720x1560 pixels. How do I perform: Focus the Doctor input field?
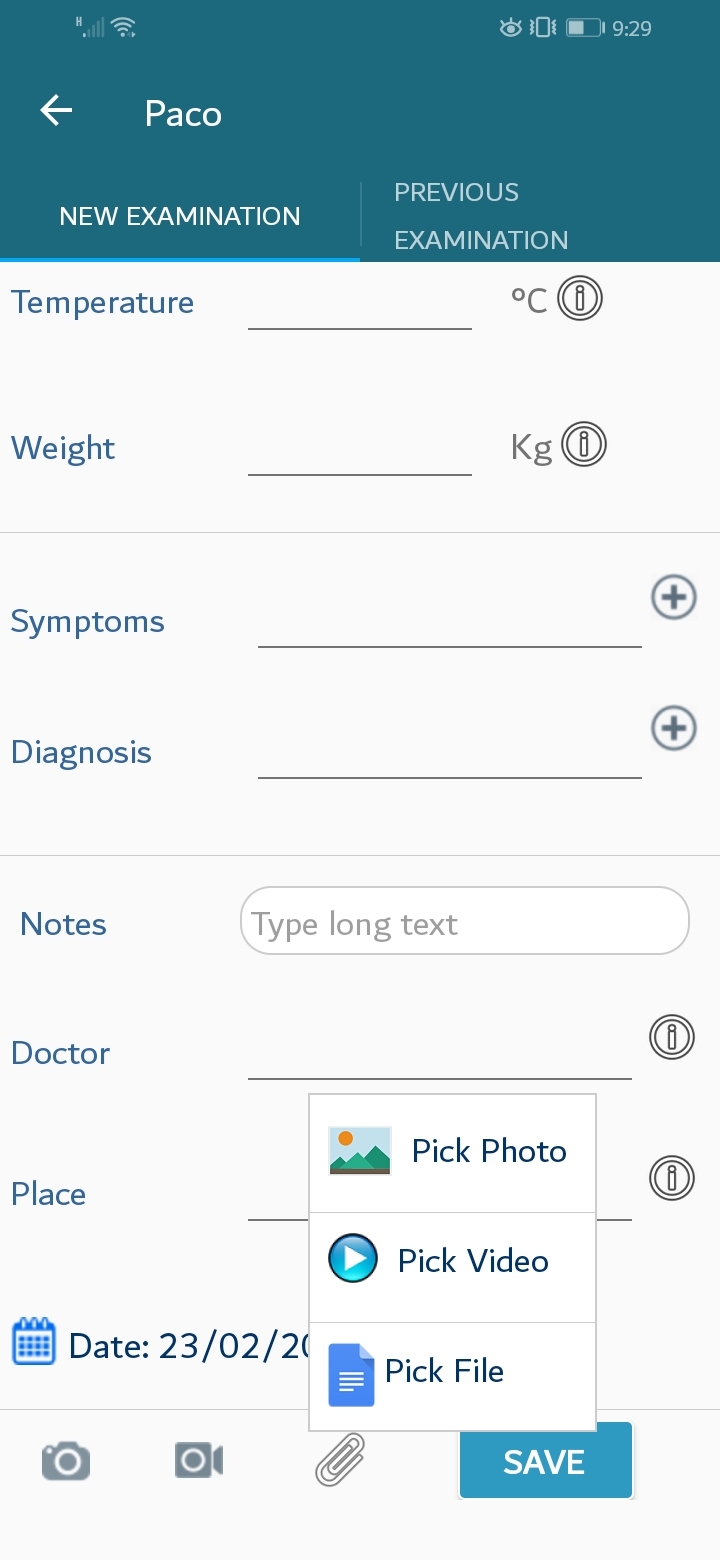pos(440,1054)
